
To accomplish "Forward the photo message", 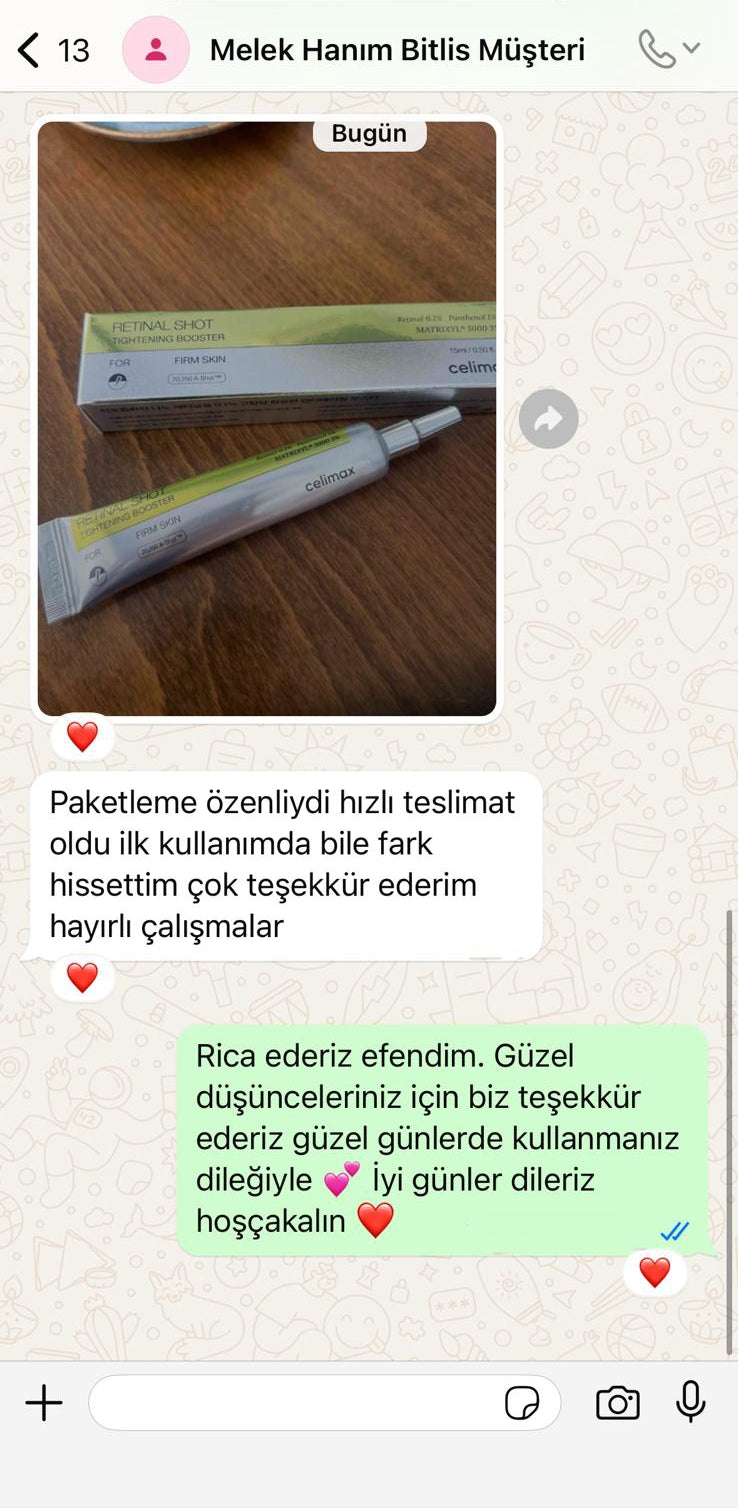I will 548,418.
